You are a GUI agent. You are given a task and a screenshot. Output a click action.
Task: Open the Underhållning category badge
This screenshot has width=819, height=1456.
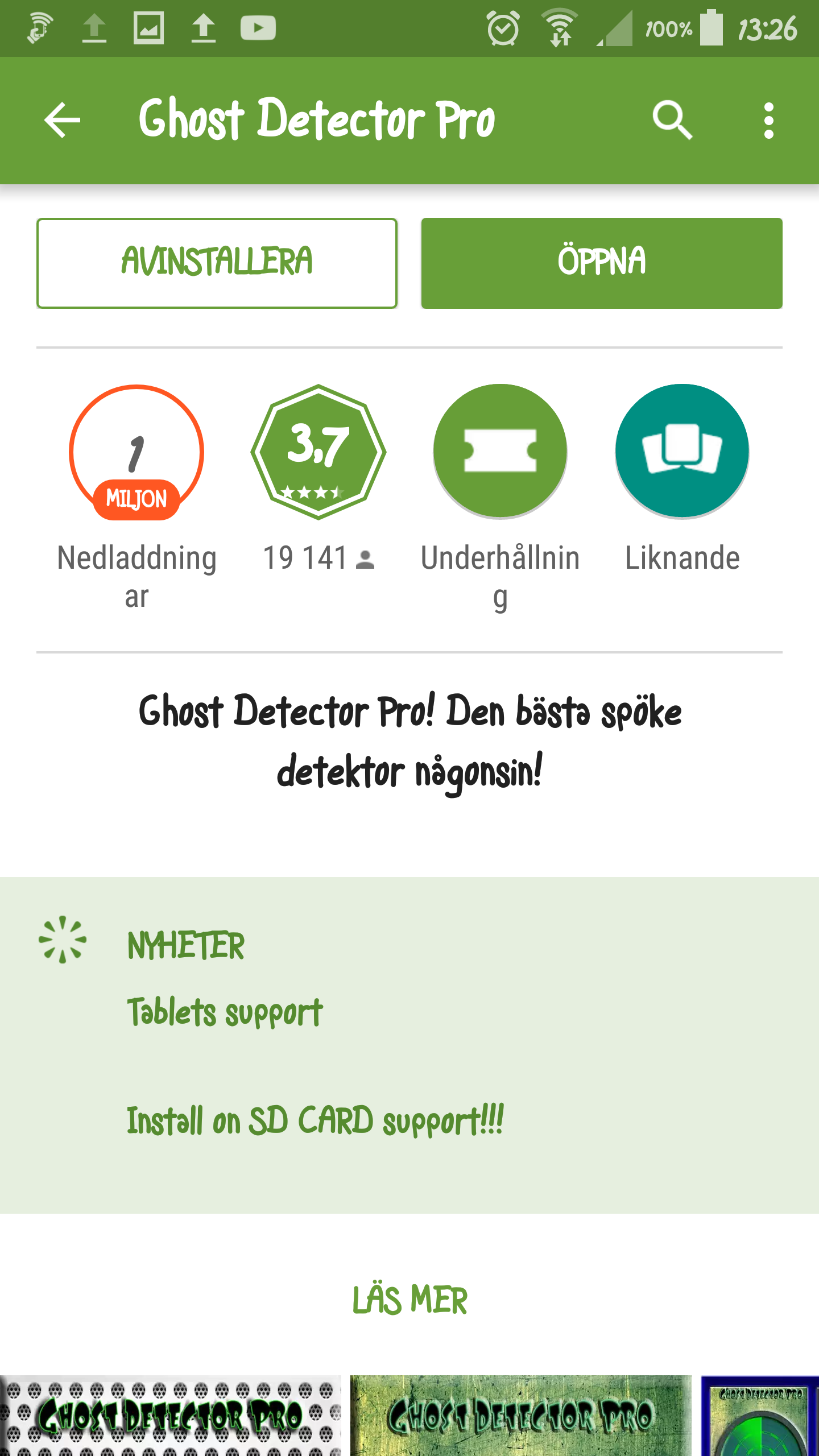500,452
